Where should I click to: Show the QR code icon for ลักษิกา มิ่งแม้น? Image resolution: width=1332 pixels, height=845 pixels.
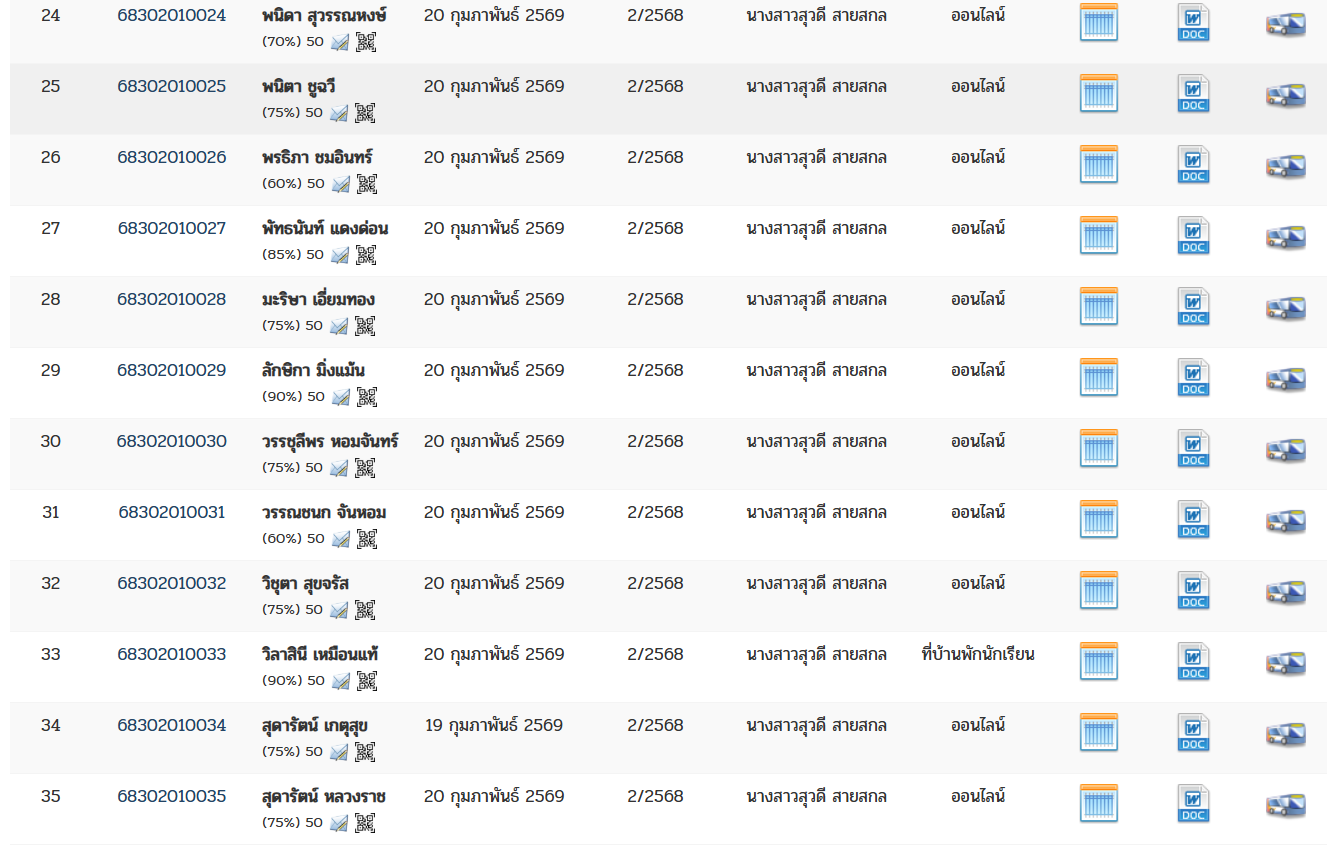pos(366,397)
